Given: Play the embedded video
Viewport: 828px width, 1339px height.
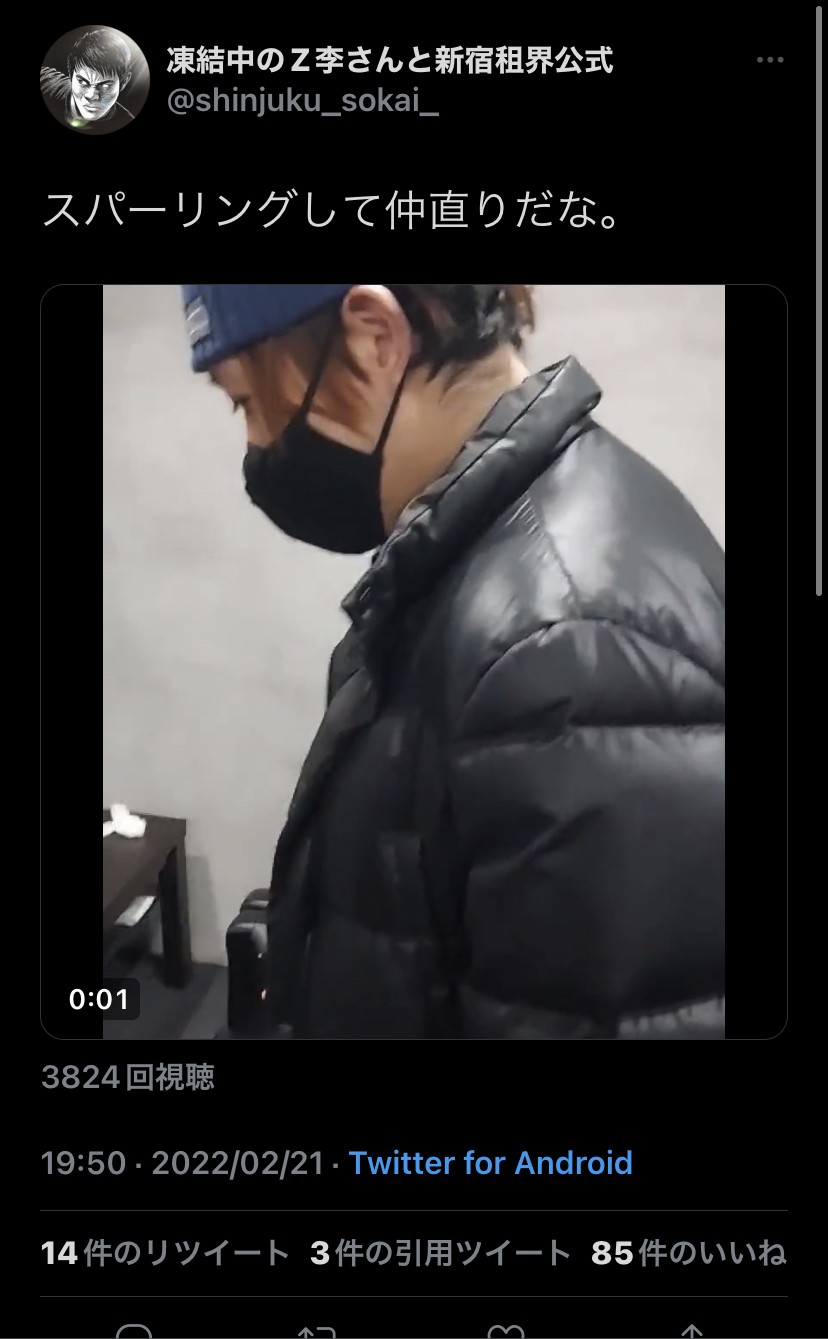Looking at the screenshot, I should (x=413, y=662).
